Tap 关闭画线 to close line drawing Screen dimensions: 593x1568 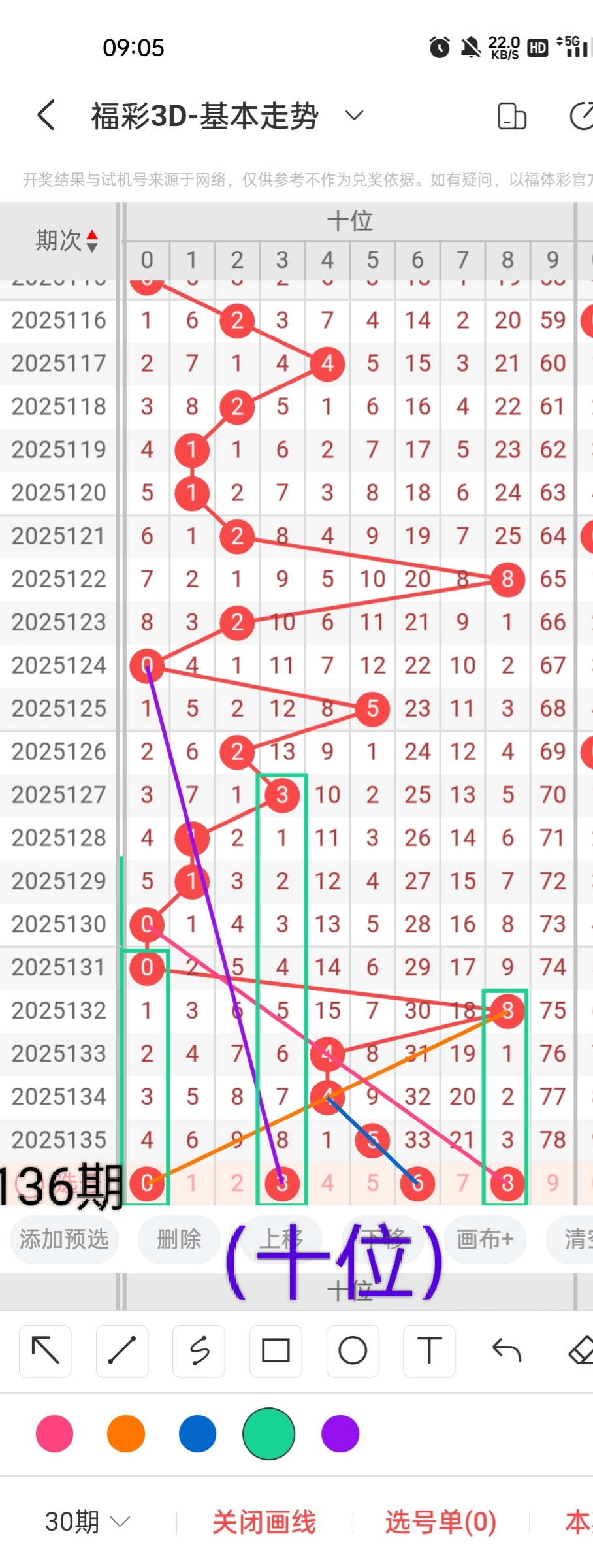pyautogui.click(x=264, y=1522)
